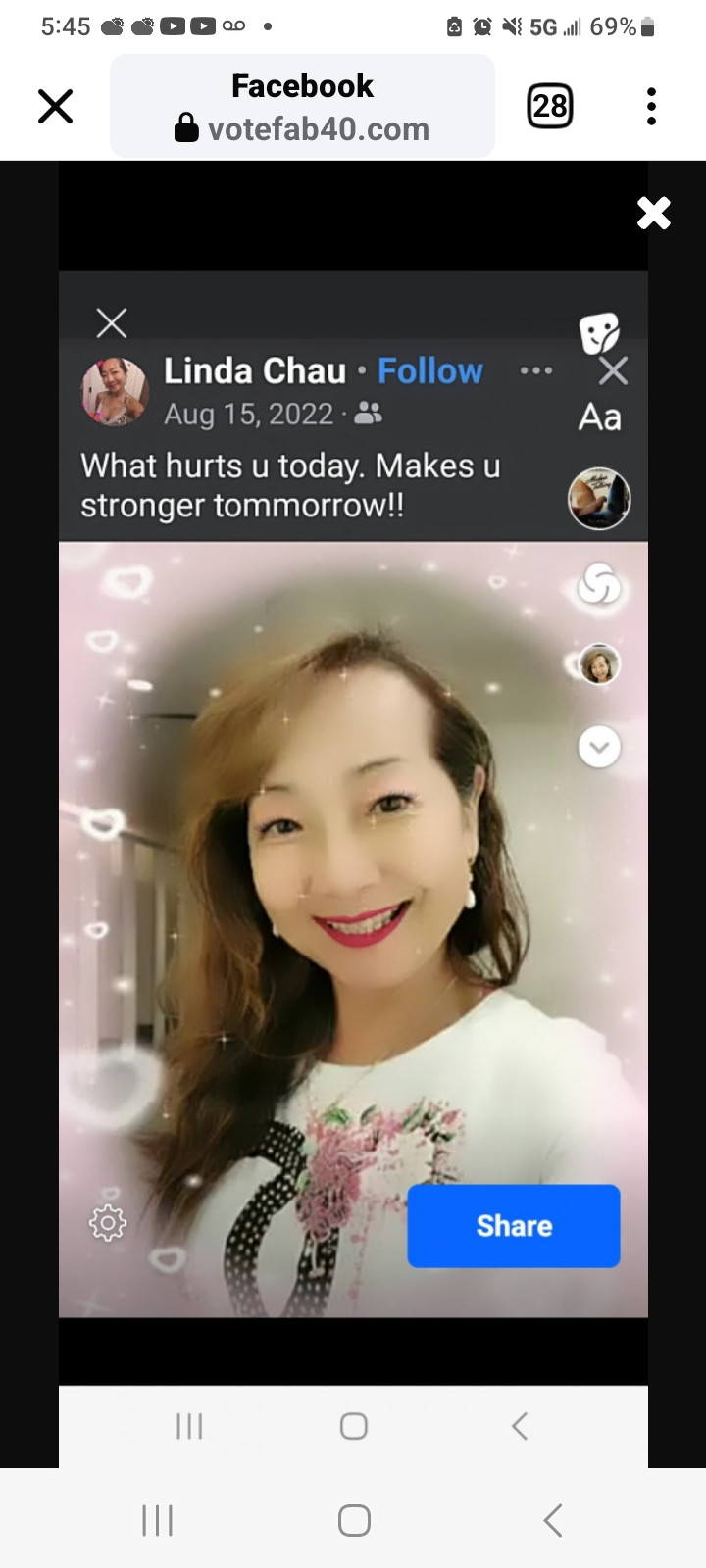Screen dimensions: 706x1568
Task: Dismiss the photo lightbox with white X
Action: (653, 213)
